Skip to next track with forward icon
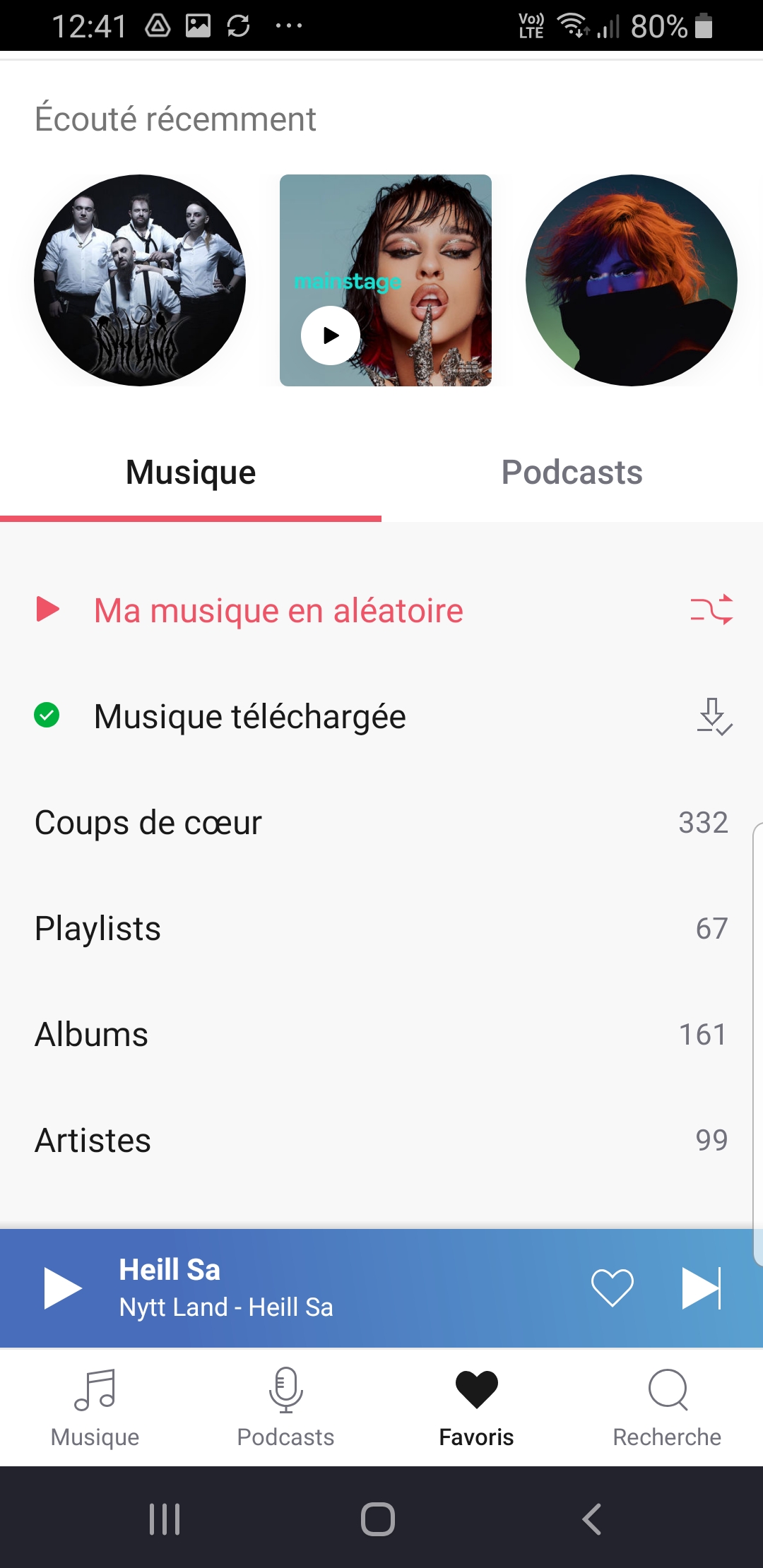 pos(703,1287)
